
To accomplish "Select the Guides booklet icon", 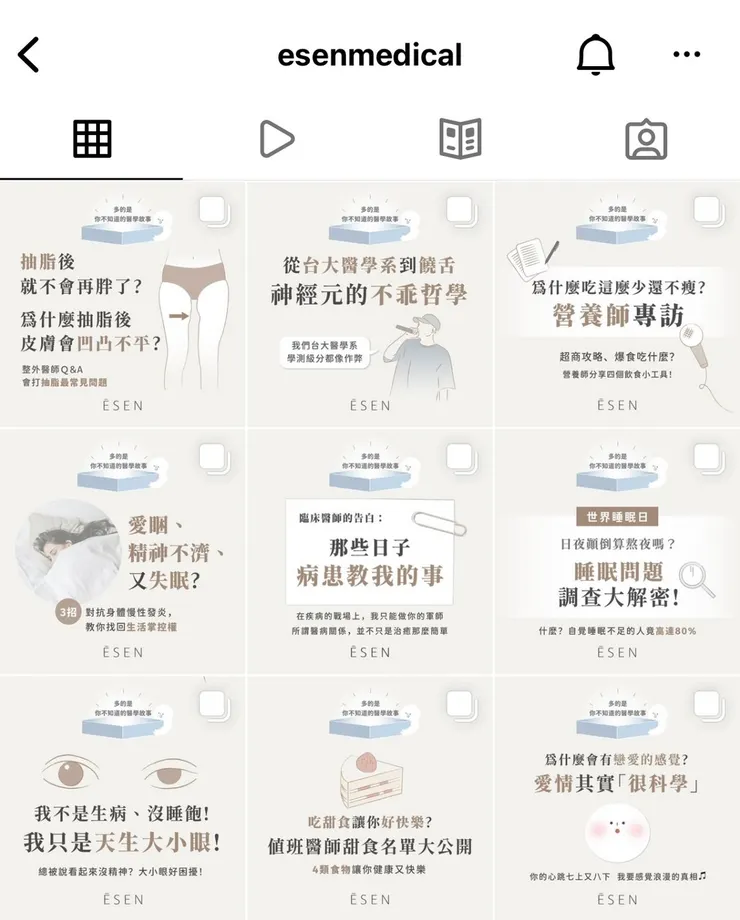I will point(462,137).
